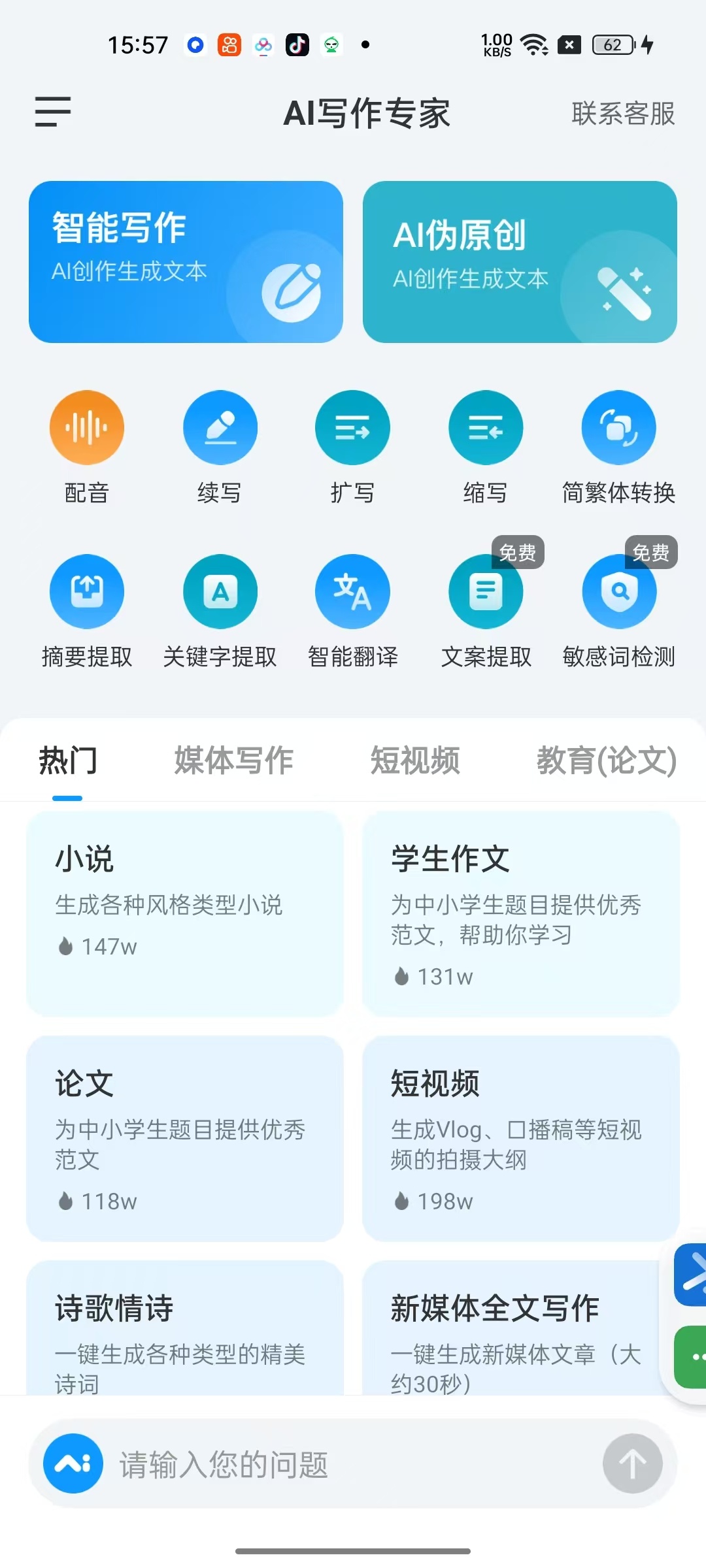The image size is (706, 1568).
Task: Try the free 文案提取 tool
Action: pyautogui.click(x=486, y=592)
